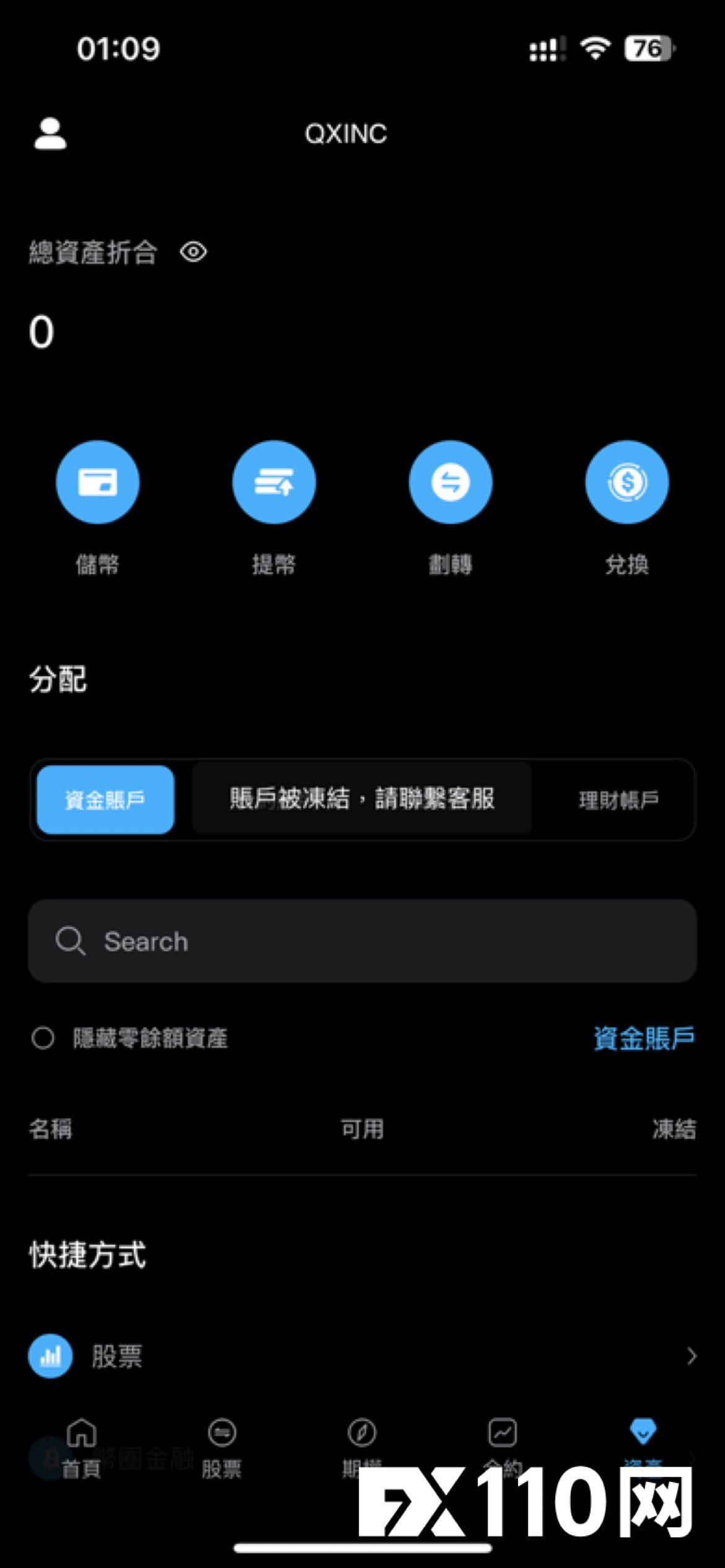
Task: Switch to 理財帳戶 tab
Action: (618, 799)
